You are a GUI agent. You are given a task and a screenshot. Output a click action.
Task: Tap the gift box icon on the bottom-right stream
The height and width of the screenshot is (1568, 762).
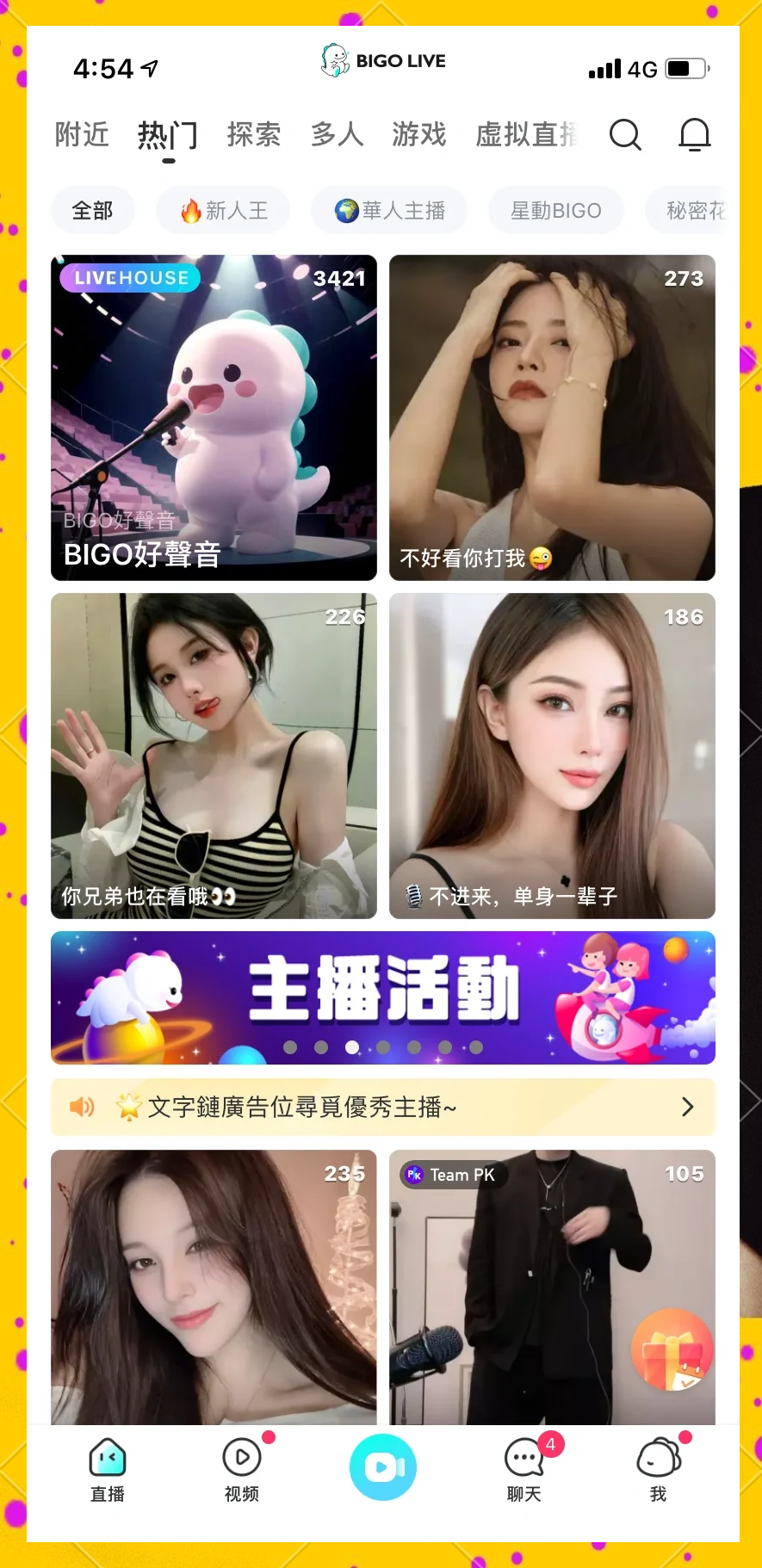pos(672,1351)
